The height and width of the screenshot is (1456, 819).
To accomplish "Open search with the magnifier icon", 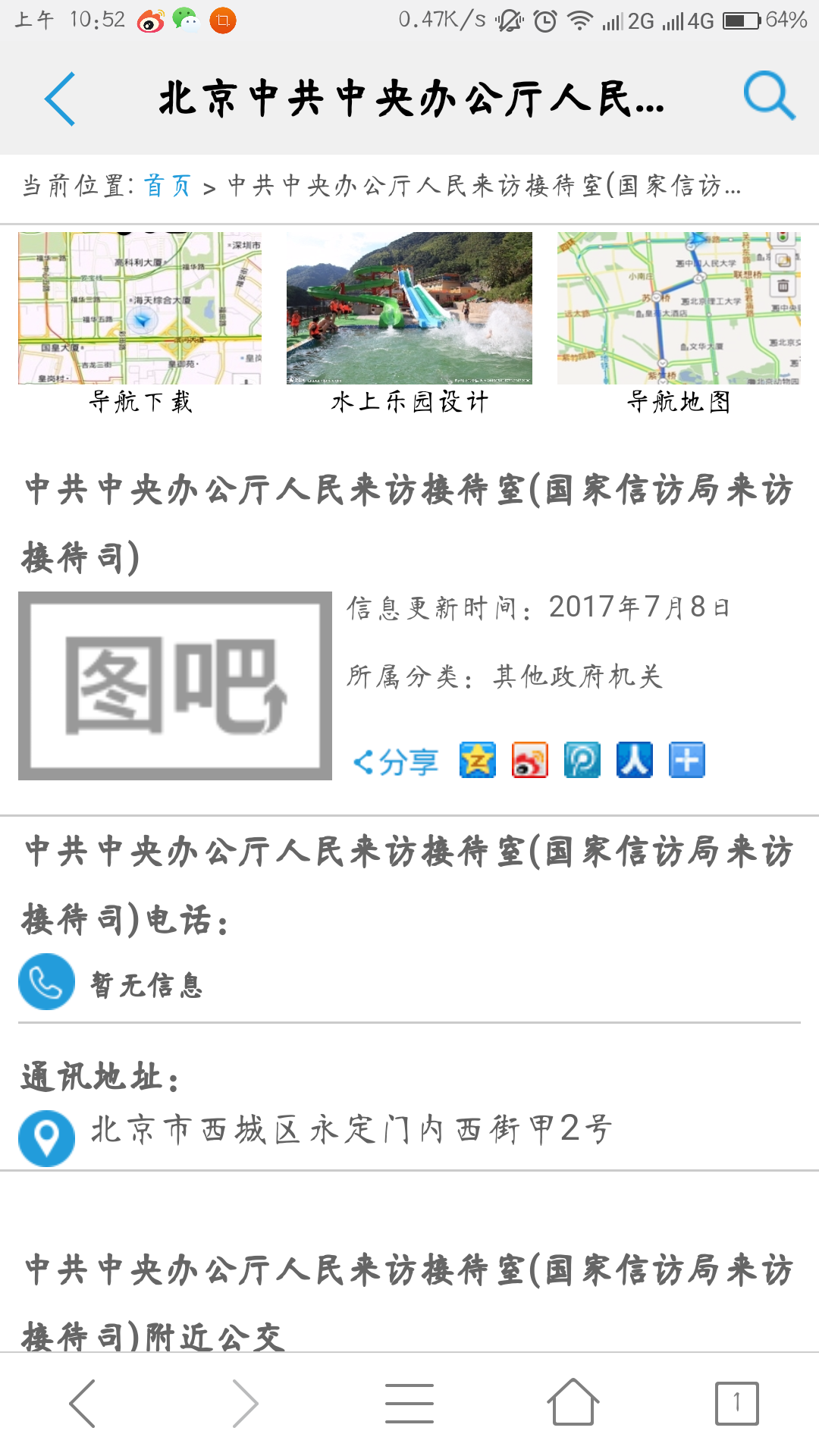I will [769, 97].
